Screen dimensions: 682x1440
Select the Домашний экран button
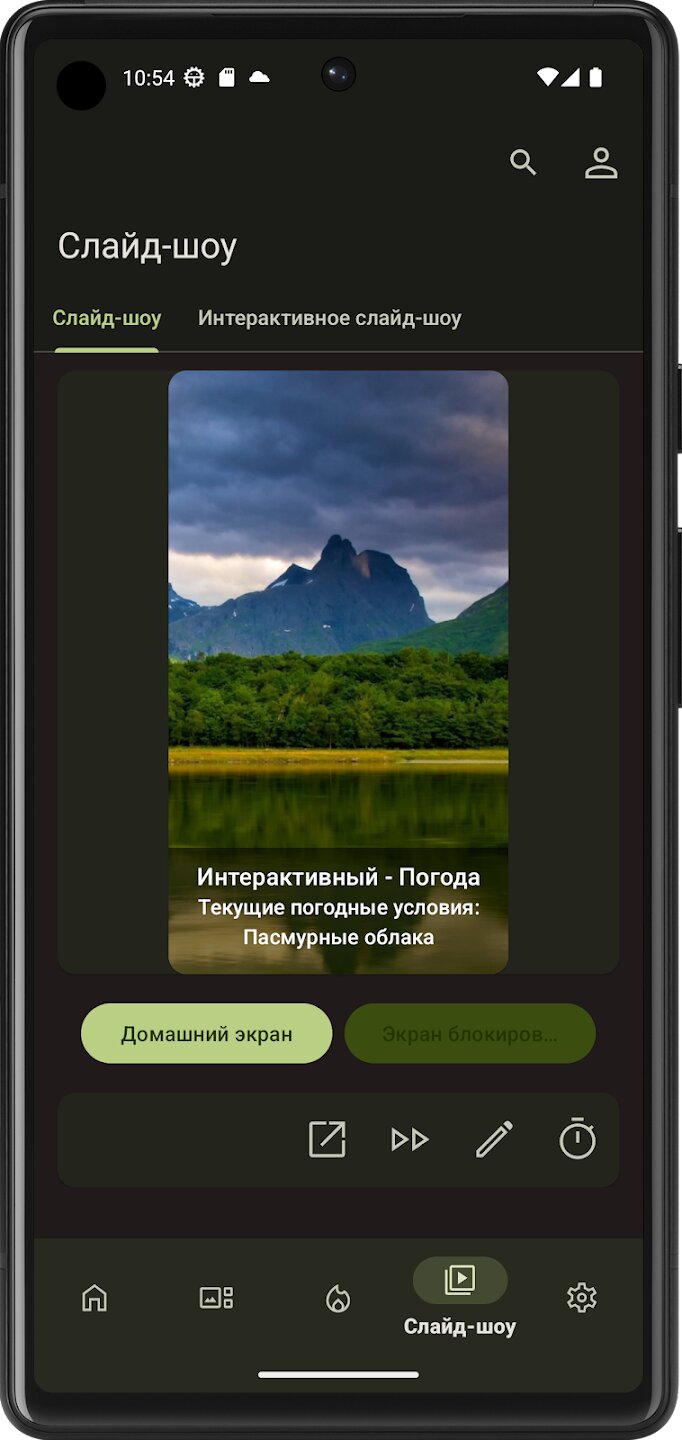coord(206,1034)
